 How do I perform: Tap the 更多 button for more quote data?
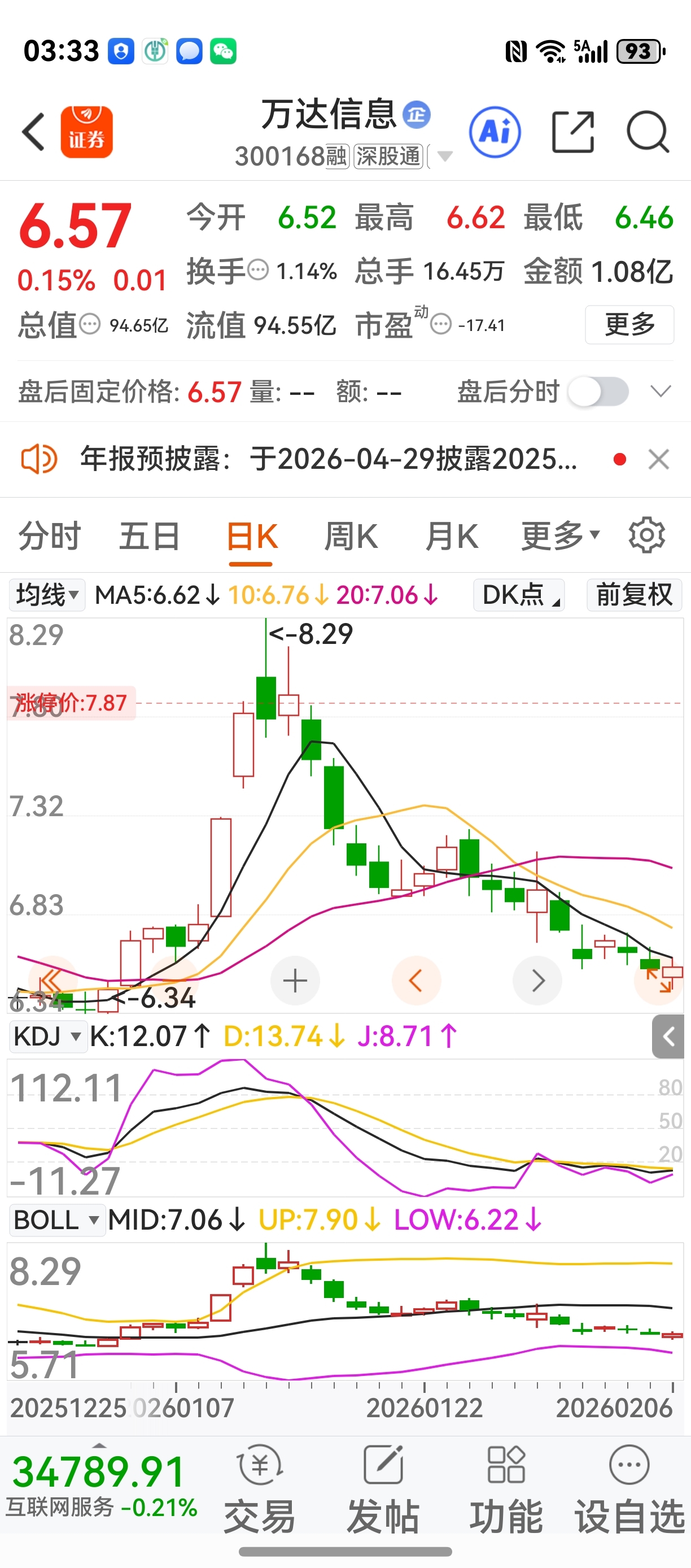click(x=629, y=324)
